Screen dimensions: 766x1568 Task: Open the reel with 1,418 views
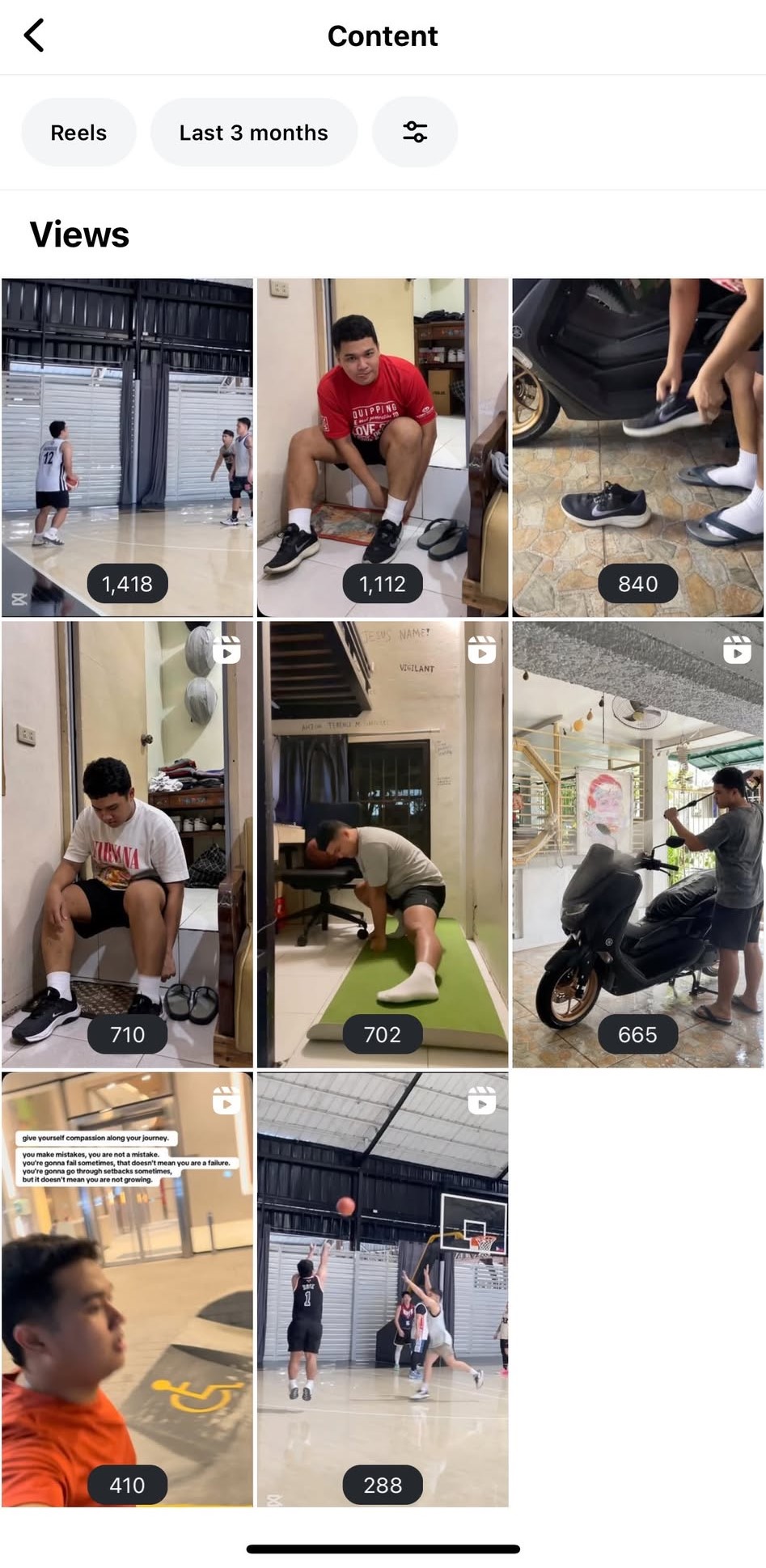click(x=127, y=447)
